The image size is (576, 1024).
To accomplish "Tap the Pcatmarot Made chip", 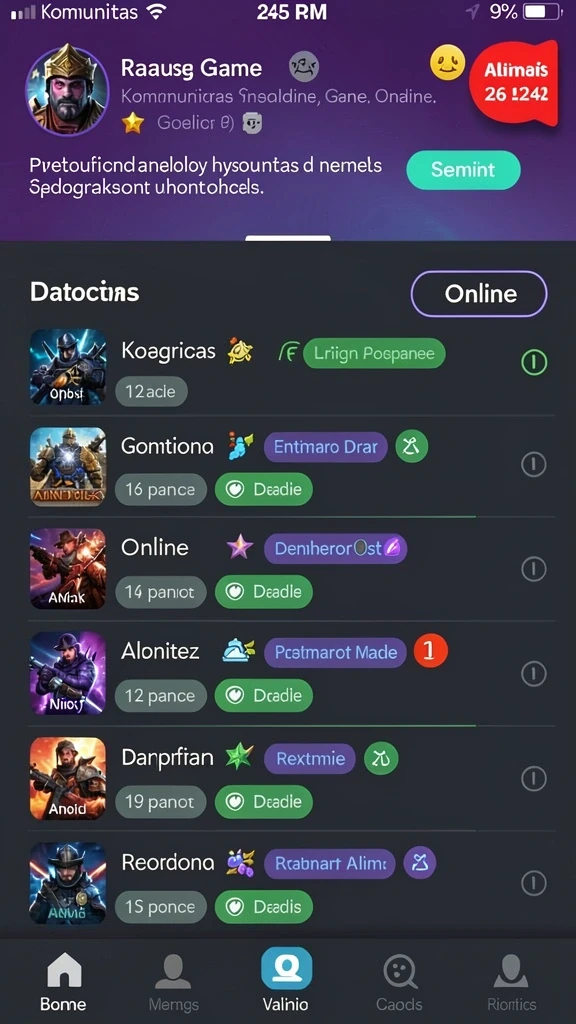I will coord(336,652).
